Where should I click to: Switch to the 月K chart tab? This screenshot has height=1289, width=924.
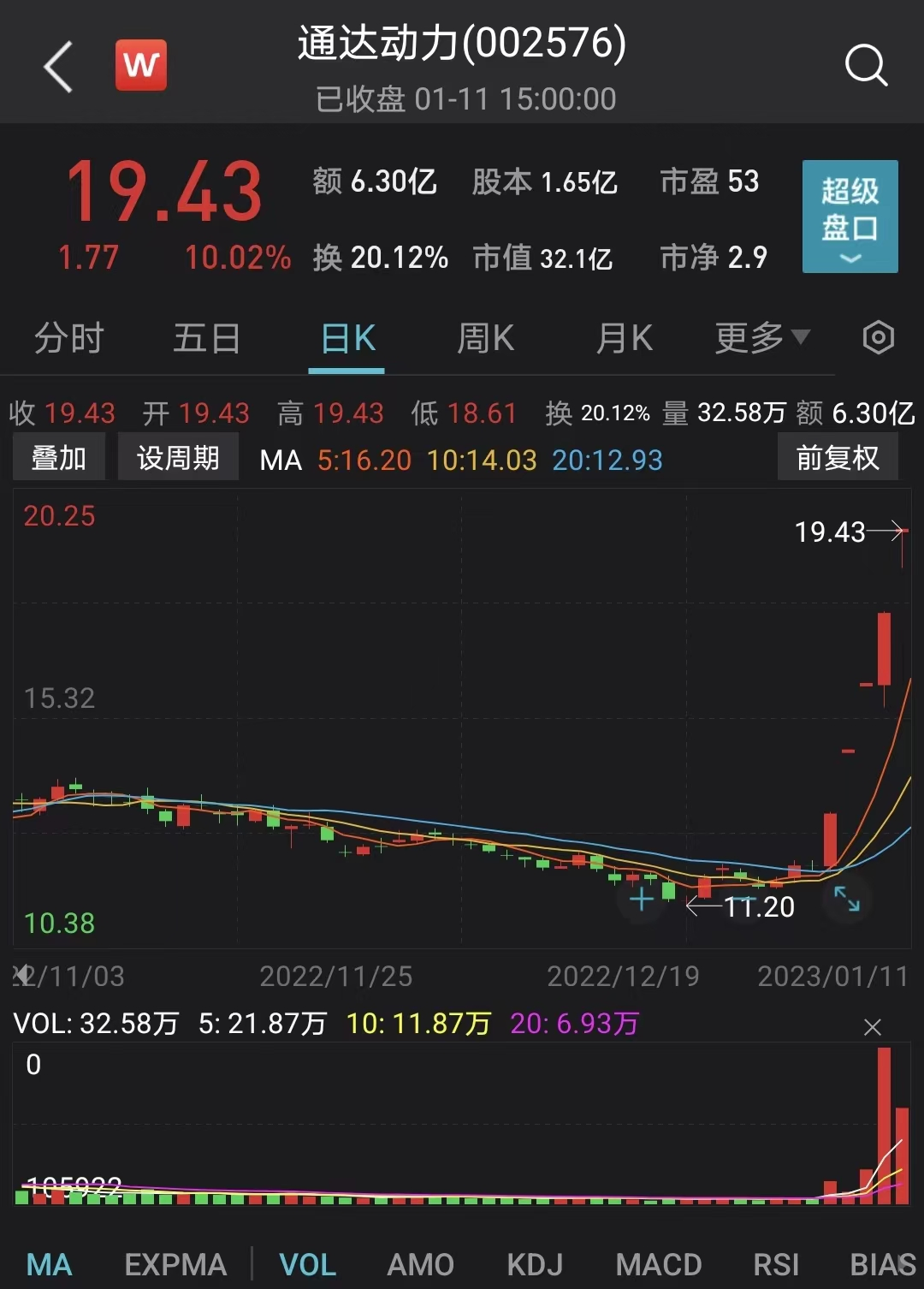pyautogui.click(x=624, y=338)
